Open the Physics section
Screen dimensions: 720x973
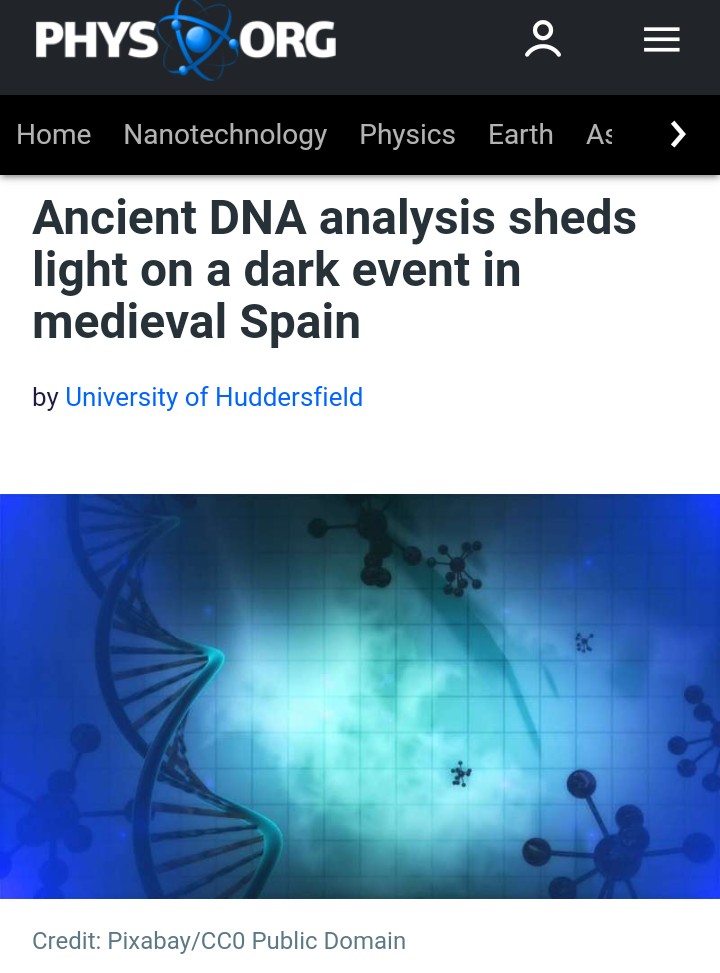point(407,135)
